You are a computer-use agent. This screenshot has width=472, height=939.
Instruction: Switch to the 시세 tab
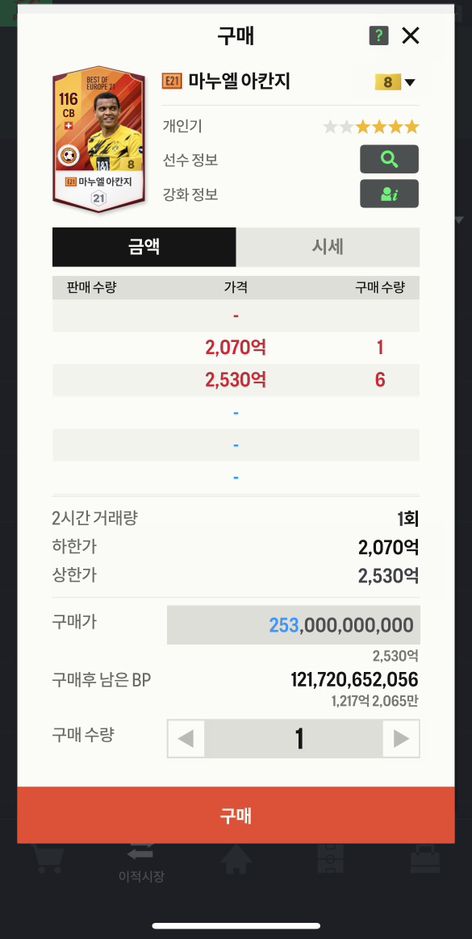328,247
